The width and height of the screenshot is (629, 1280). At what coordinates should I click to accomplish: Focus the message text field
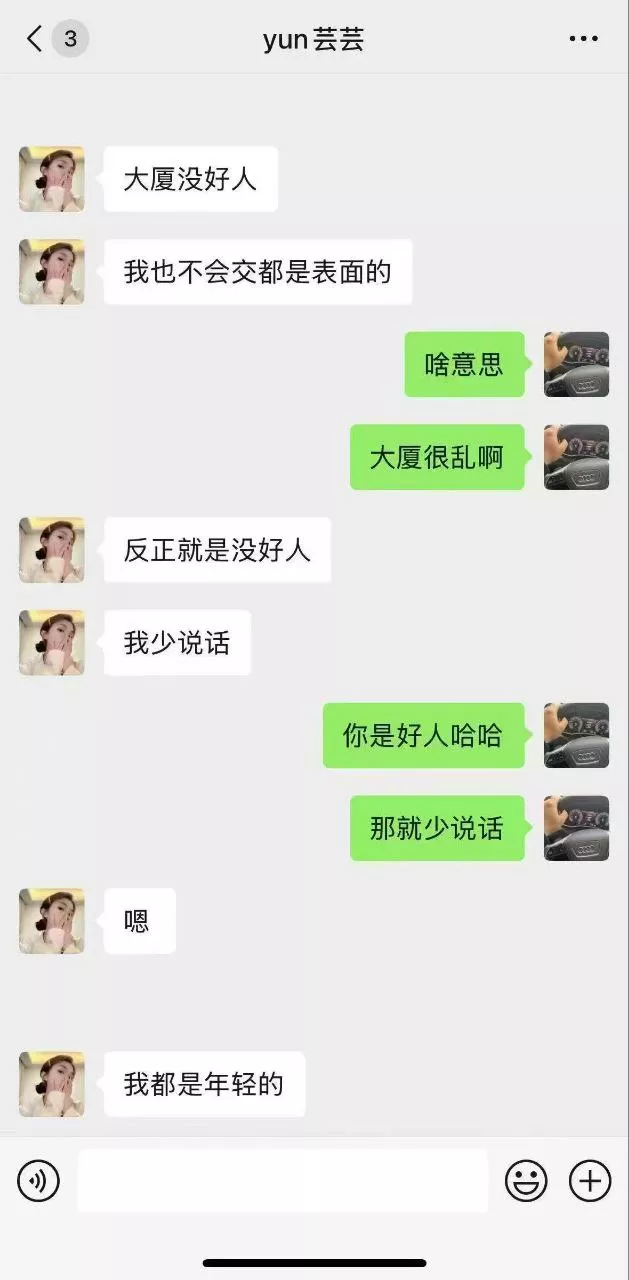(x=282, y=1181)
